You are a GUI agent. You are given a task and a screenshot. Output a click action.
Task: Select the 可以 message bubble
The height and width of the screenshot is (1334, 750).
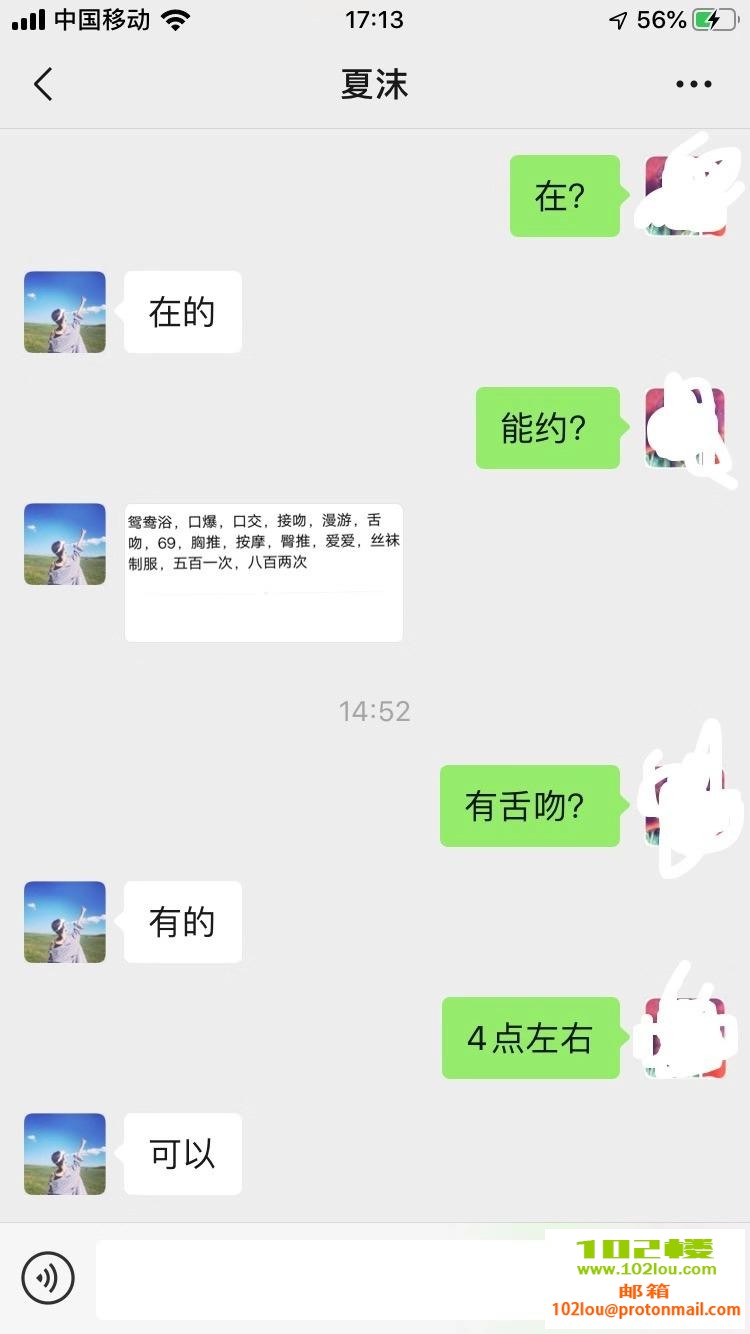point(182,1154)
